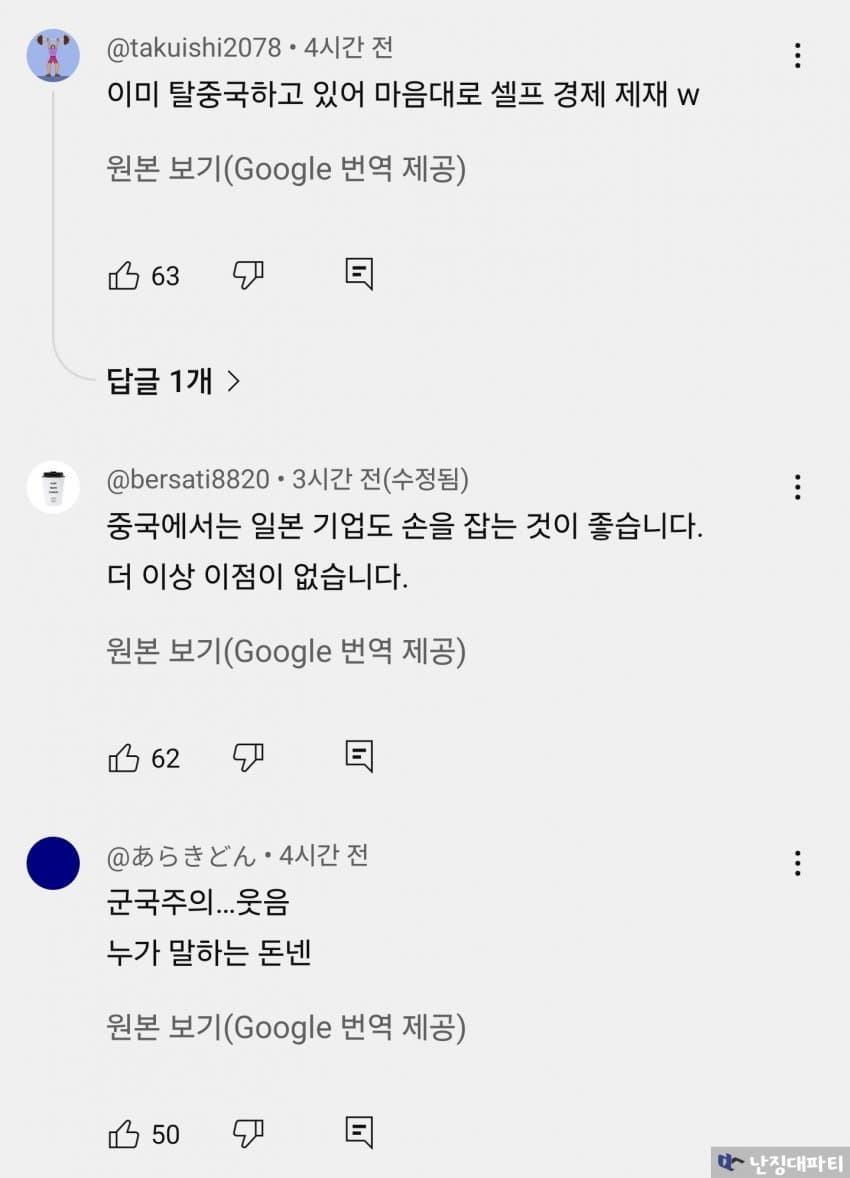
Task: Open @takuishi2078's profile avatar
Action: point(53,55)
